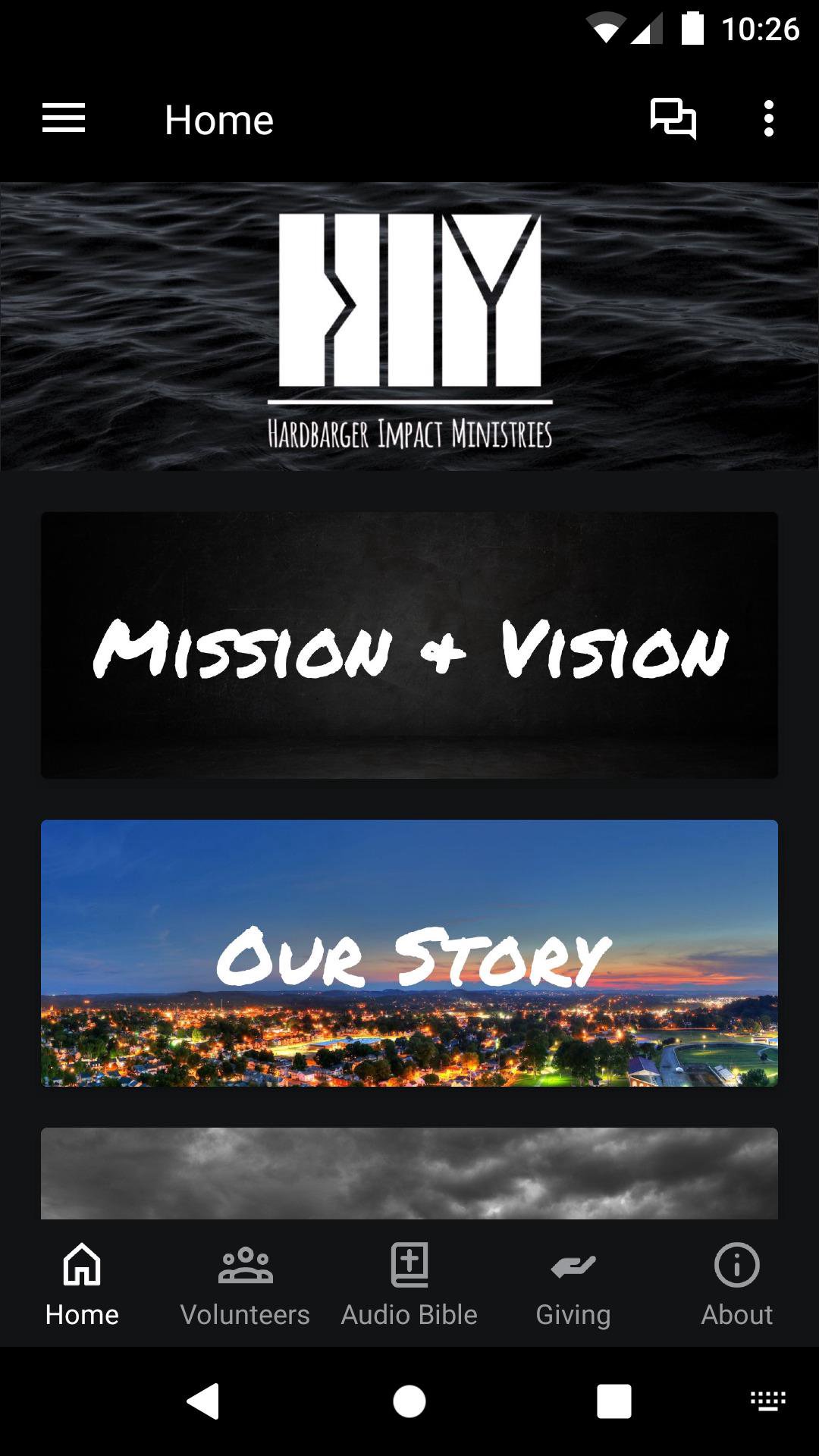Tap the system back button

pos(203,1401)
